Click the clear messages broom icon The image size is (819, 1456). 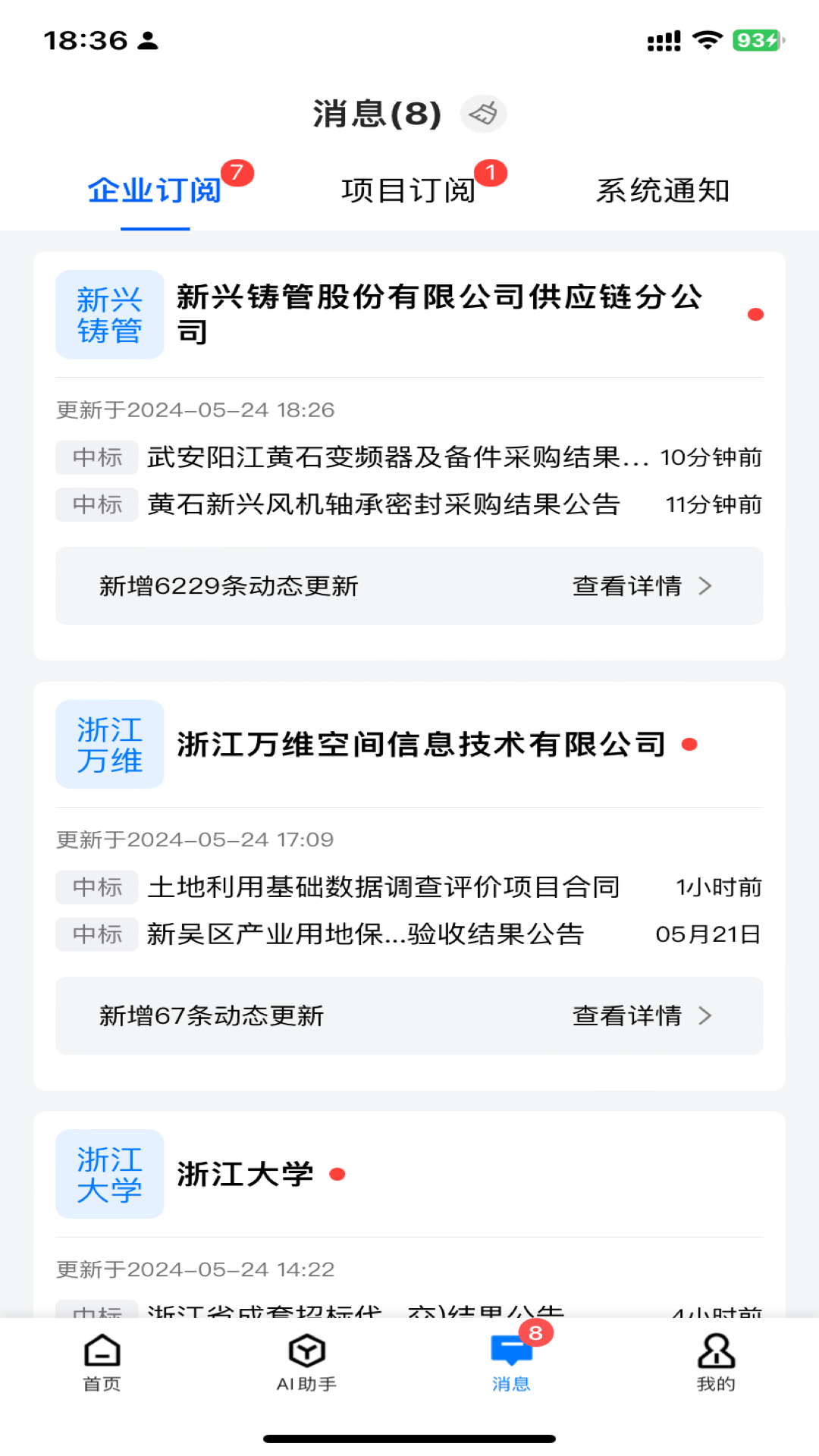coord(483,114)
